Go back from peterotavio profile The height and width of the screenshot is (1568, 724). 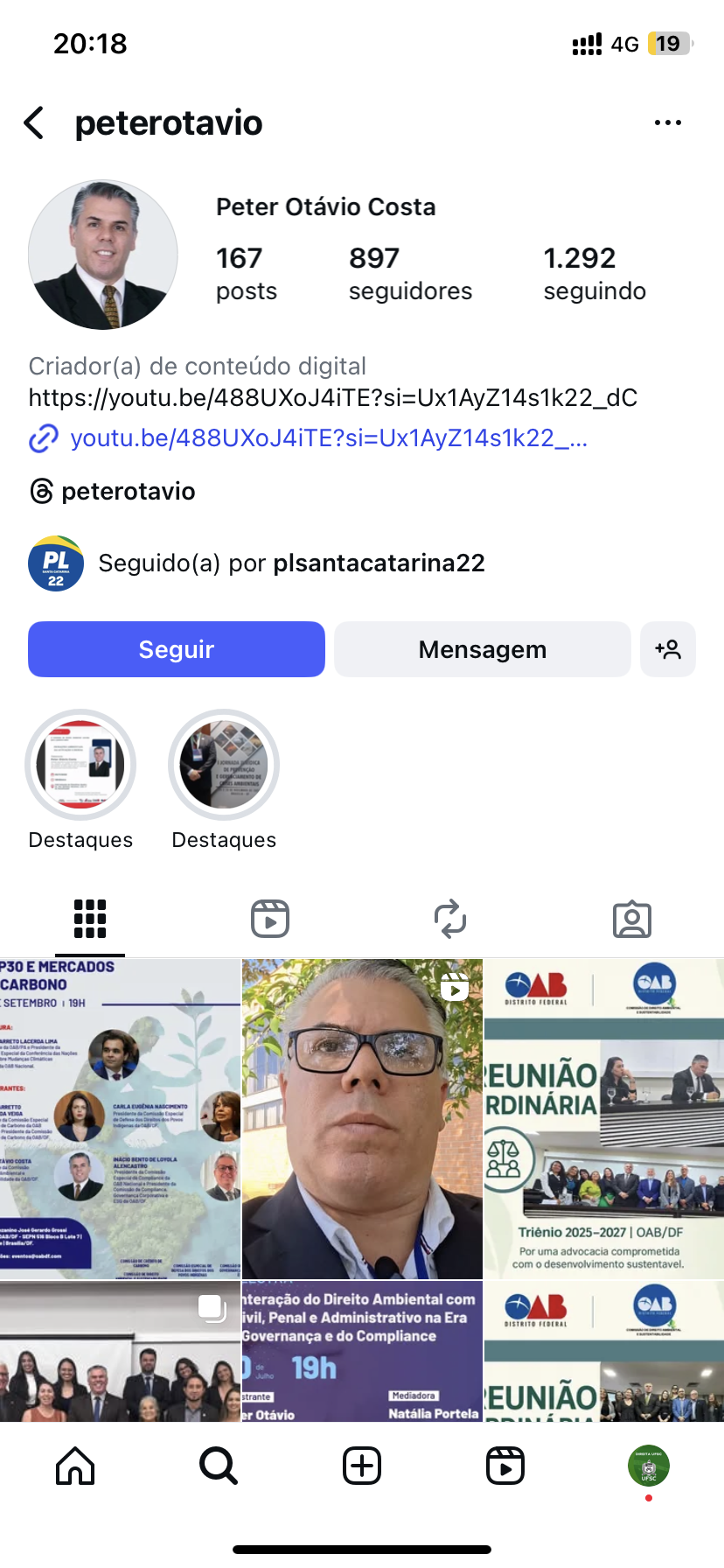[x=35, y=123]
